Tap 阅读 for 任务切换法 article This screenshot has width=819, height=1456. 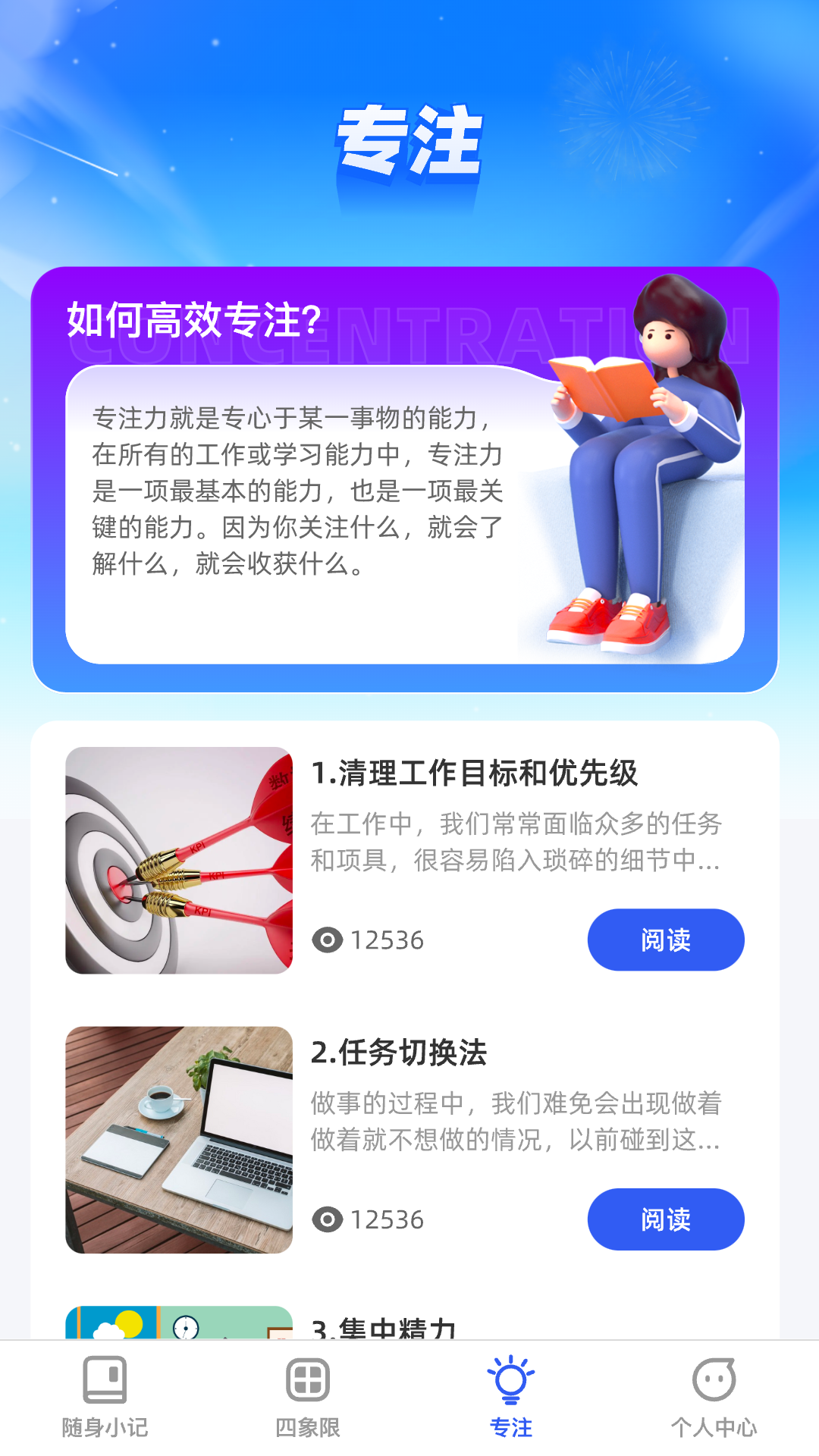pyautogui.click(x=665, y=1219)
